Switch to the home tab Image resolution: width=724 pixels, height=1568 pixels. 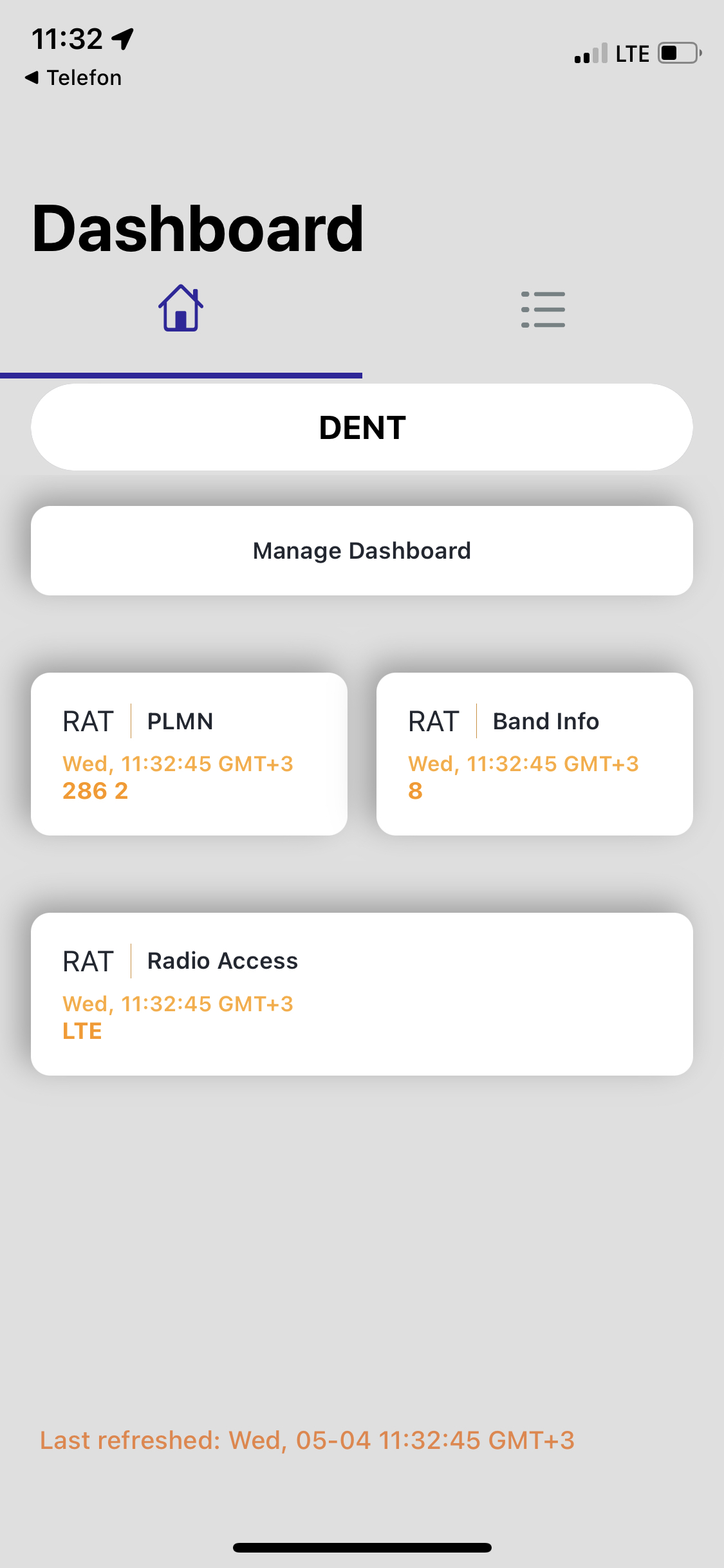tap(181, 309)
